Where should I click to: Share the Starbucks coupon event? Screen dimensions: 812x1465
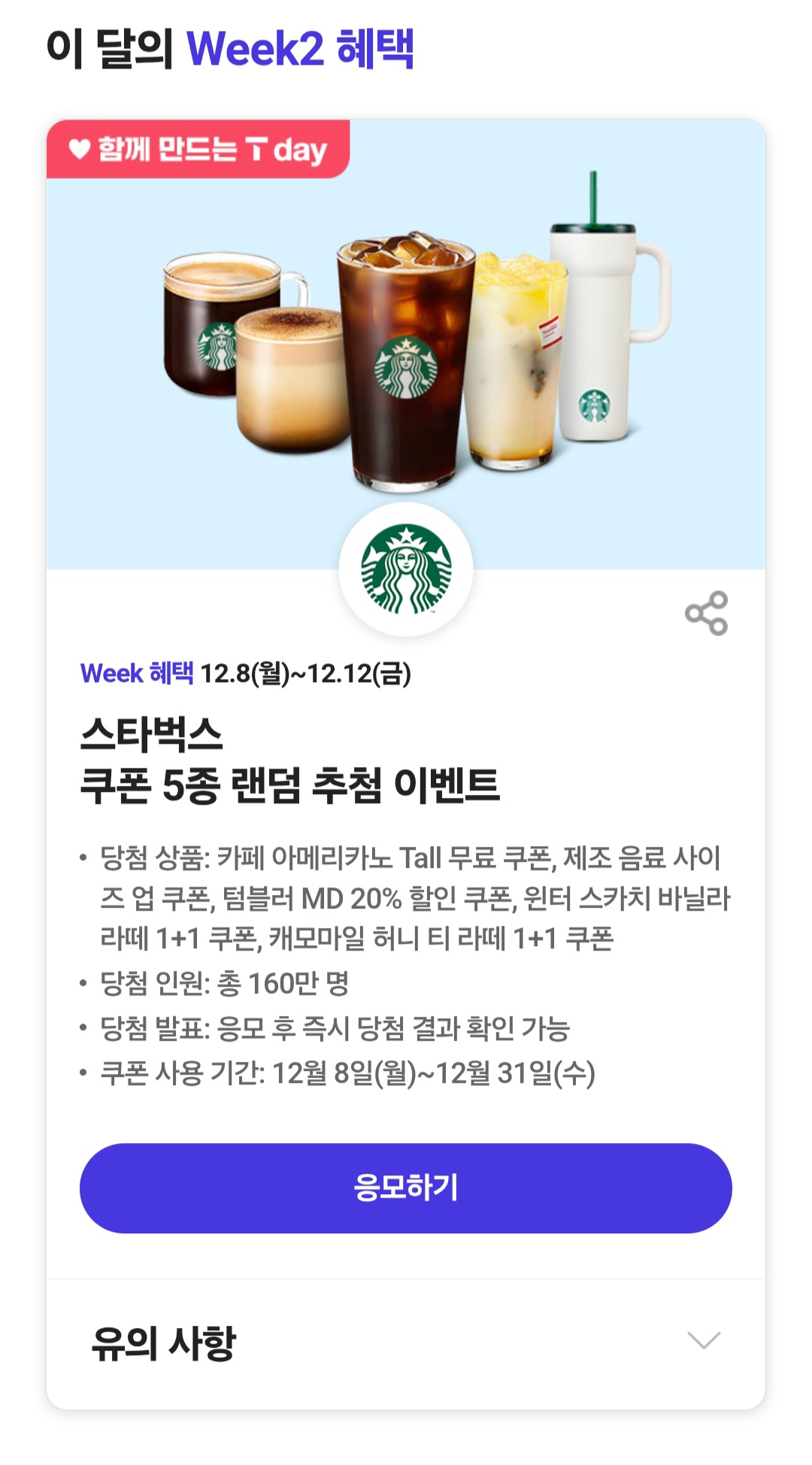click(706, 613)
